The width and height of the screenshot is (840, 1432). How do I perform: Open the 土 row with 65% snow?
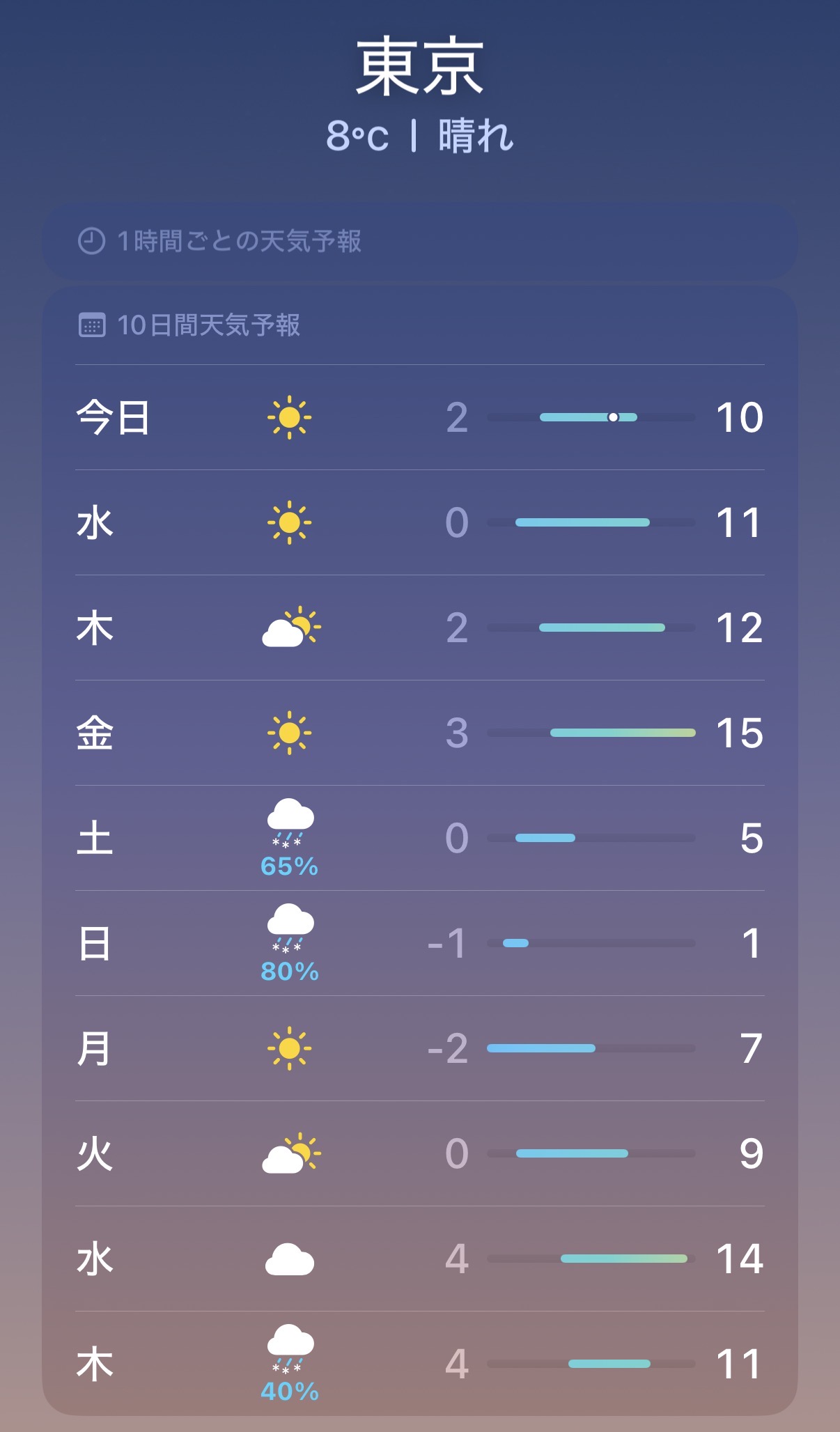[419, 839]
